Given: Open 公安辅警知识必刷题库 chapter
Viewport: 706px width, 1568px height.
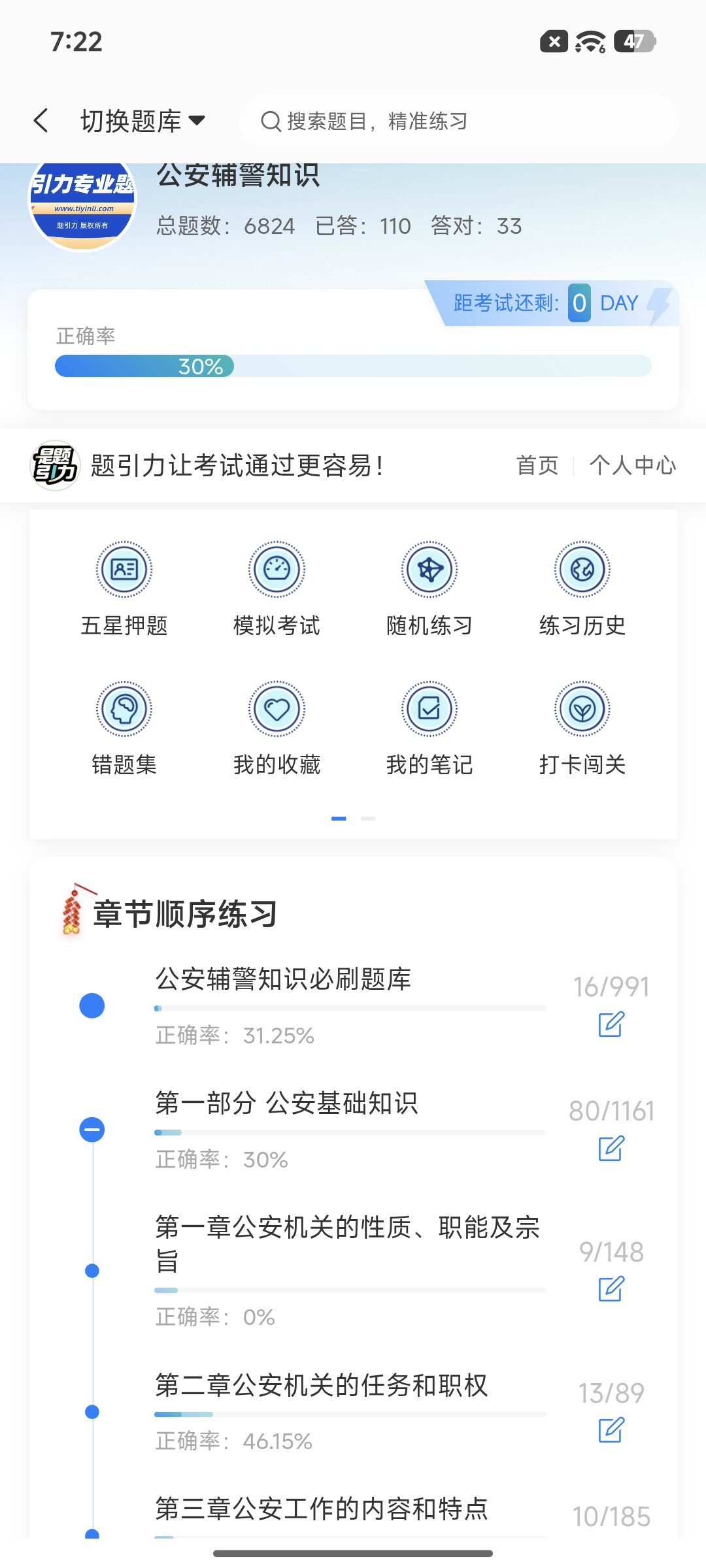Looking at the screenshot, I should pos(283,979).
